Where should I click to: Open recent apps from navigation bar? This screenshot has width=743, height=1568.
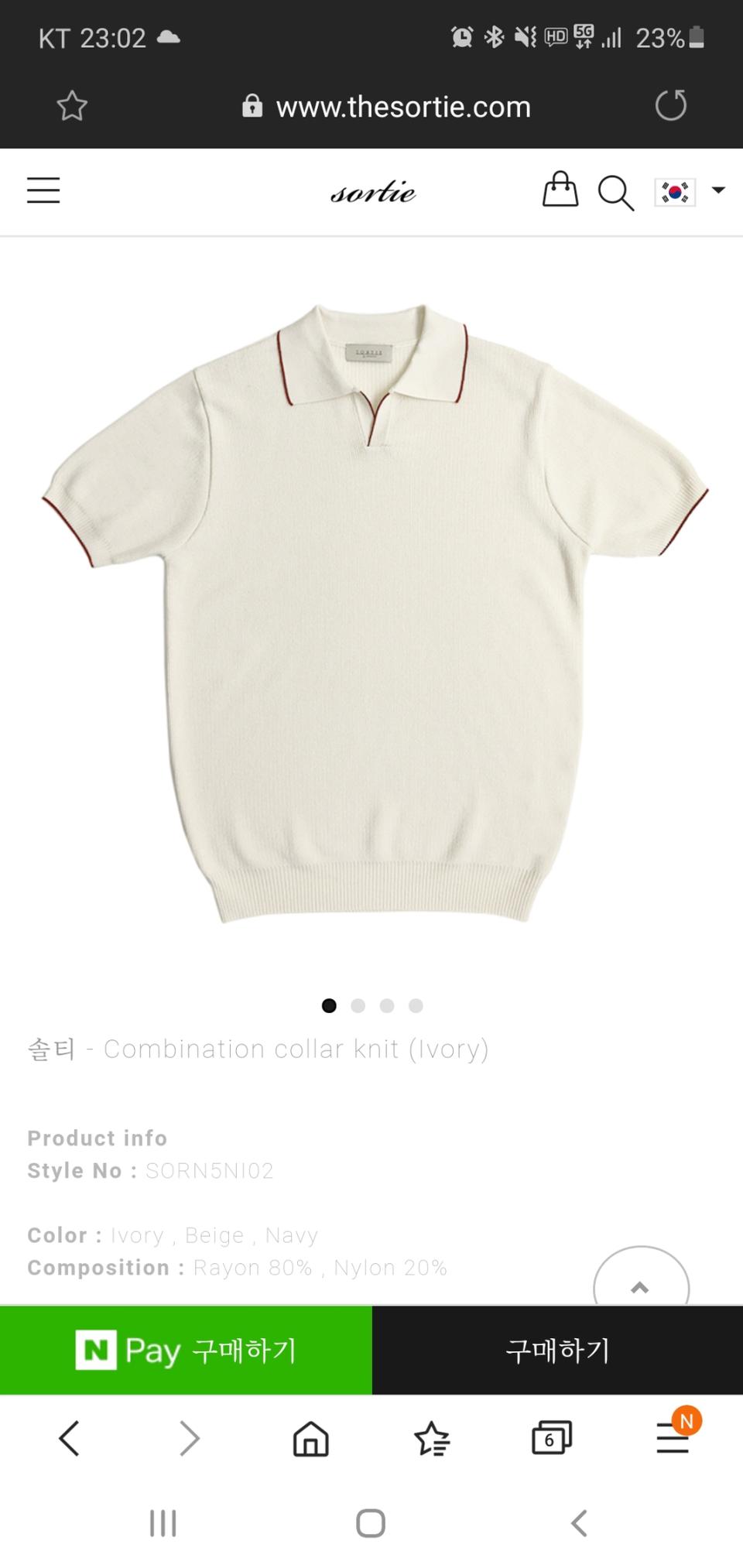[x=163, y=1524]
